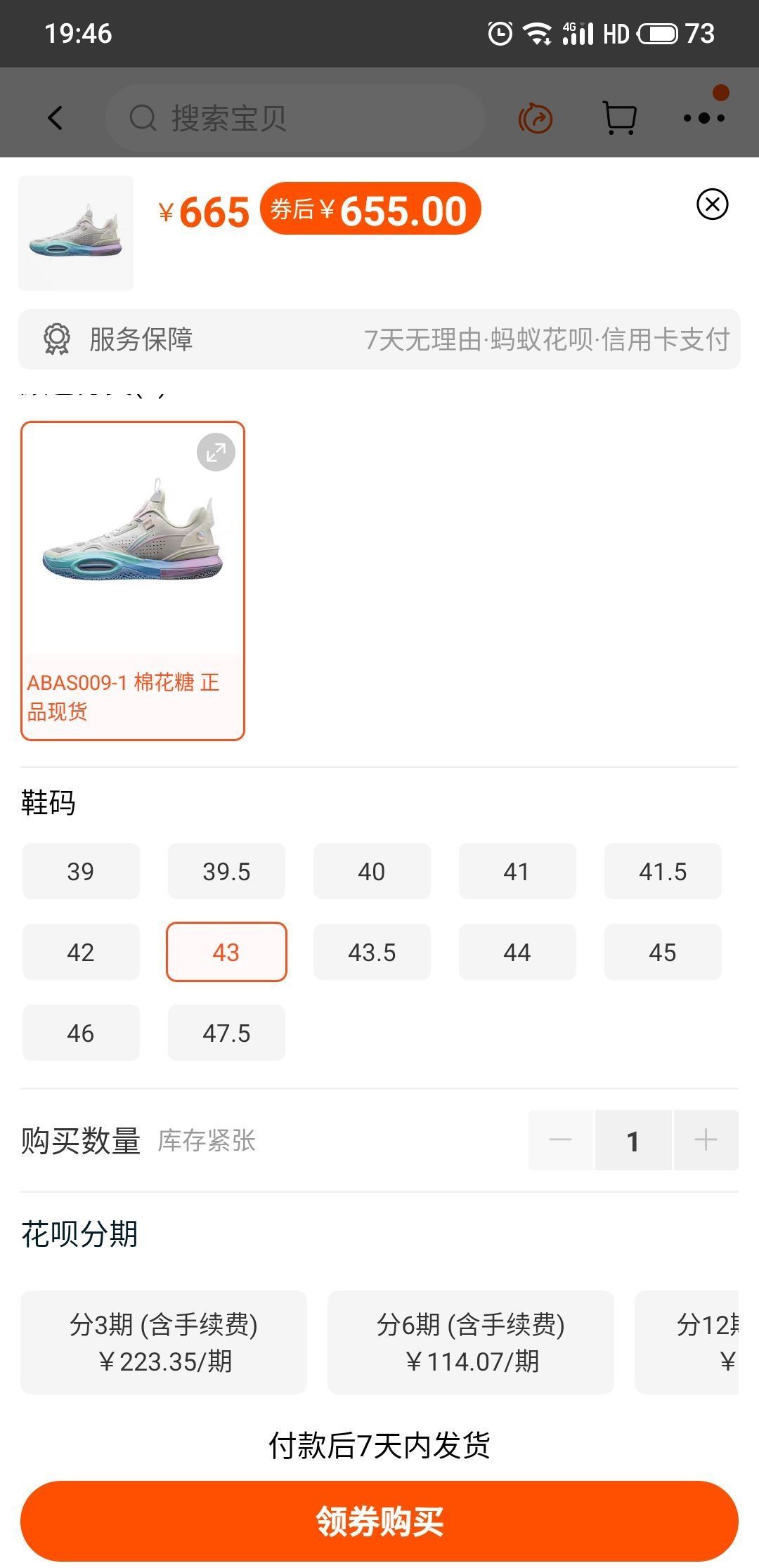Open the 服务保障 service guarantee row
This screenshot has width=759, height=1568.
[x=379, y=339]
